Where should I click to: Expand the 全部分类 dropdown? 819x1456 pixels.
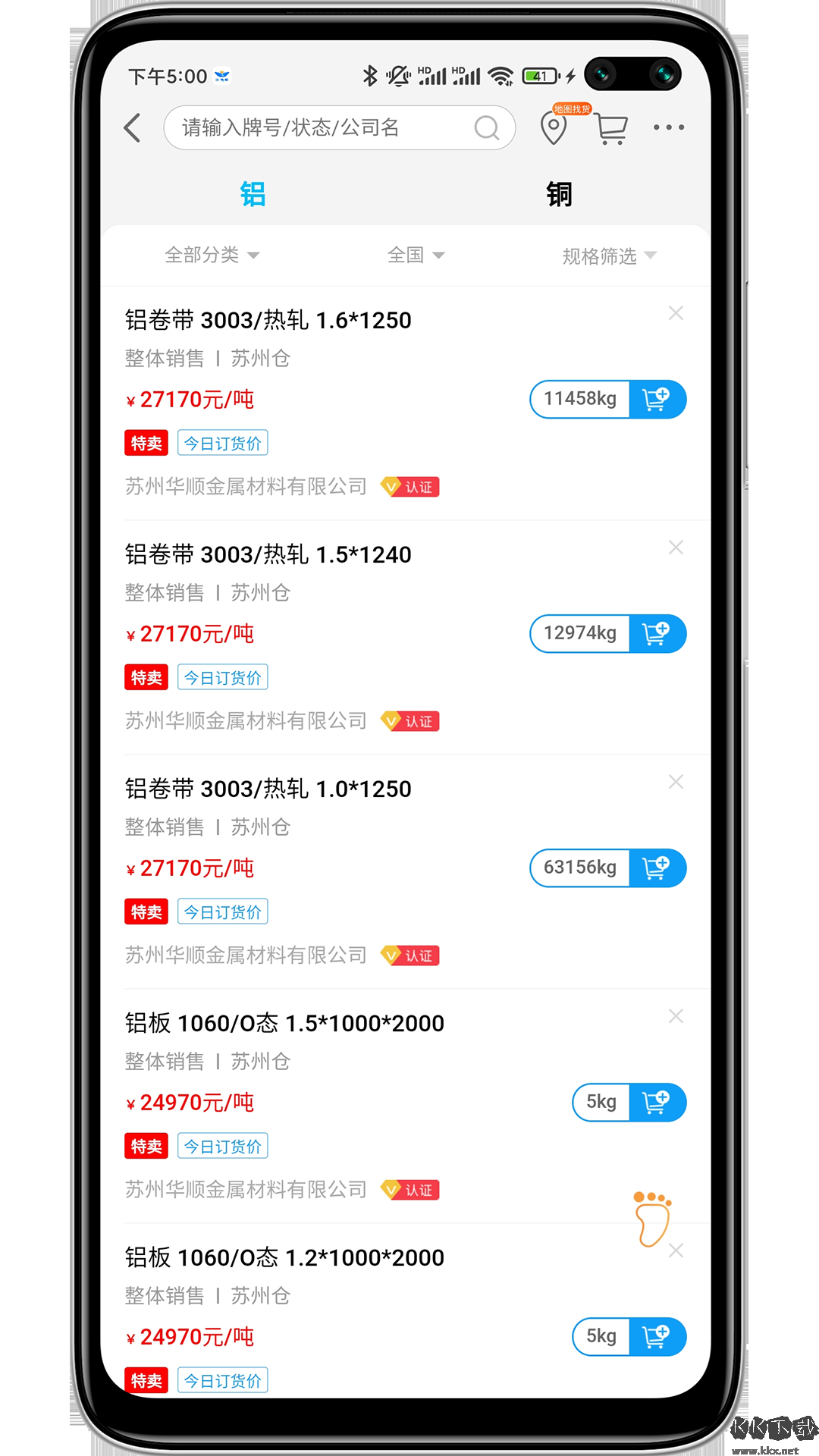[x=212, y=255]
